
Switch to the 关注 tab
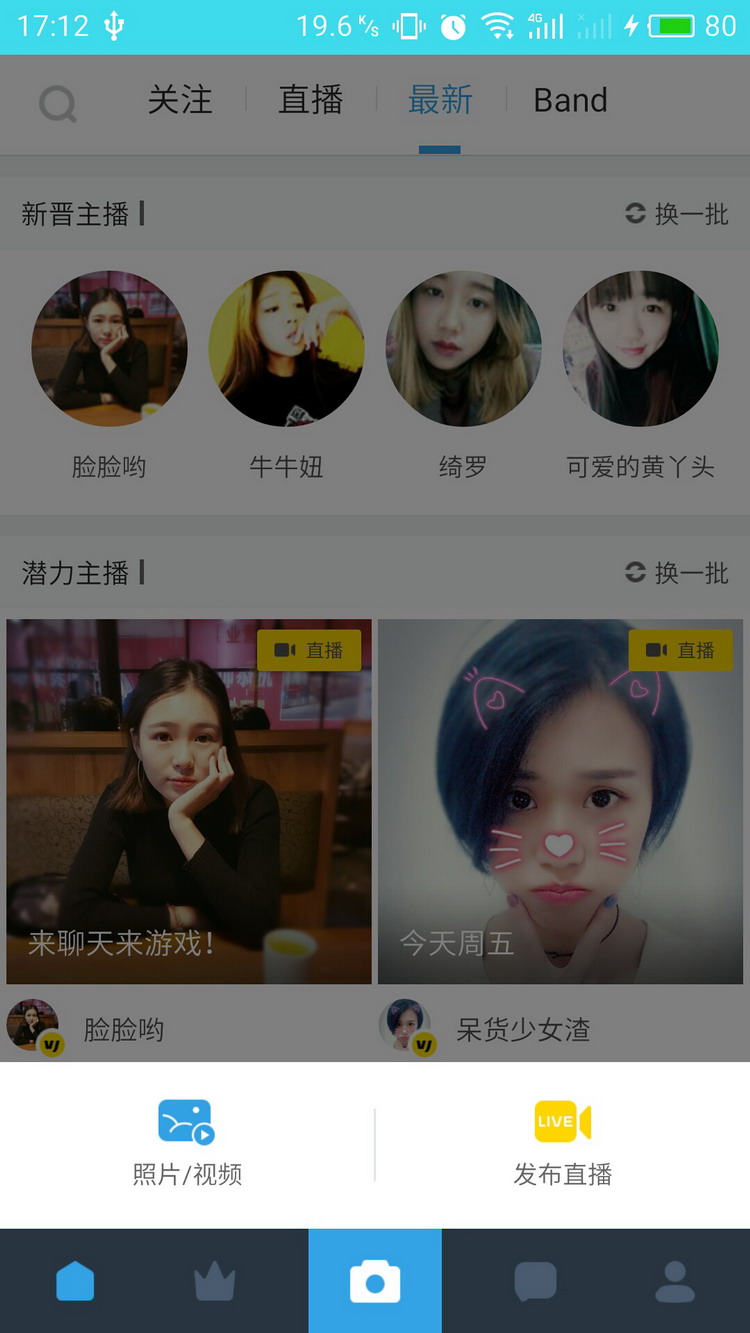(180, 100)
